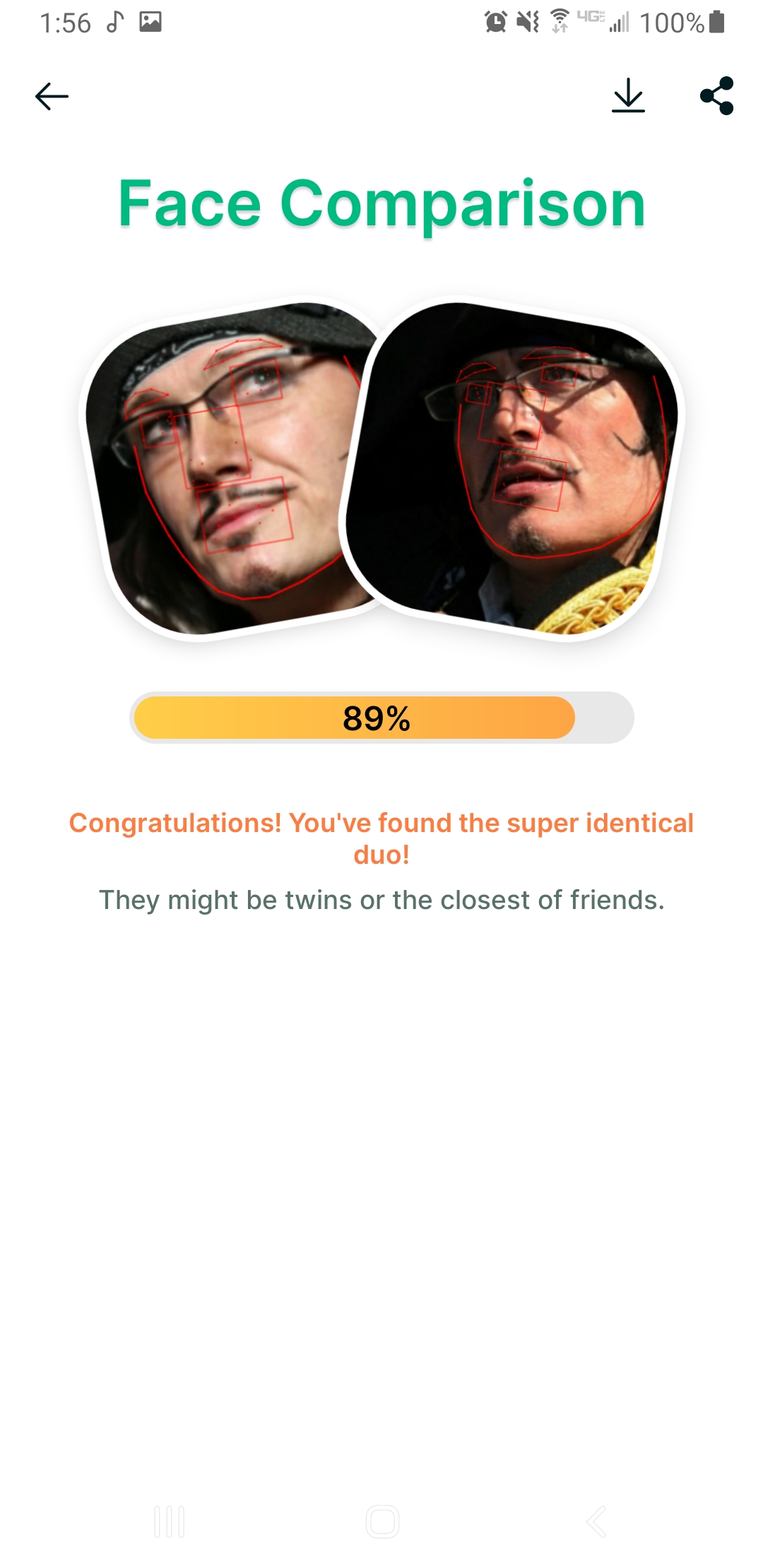Share the comparison result
Screen dimensions: 763x1568
point(716,95)
